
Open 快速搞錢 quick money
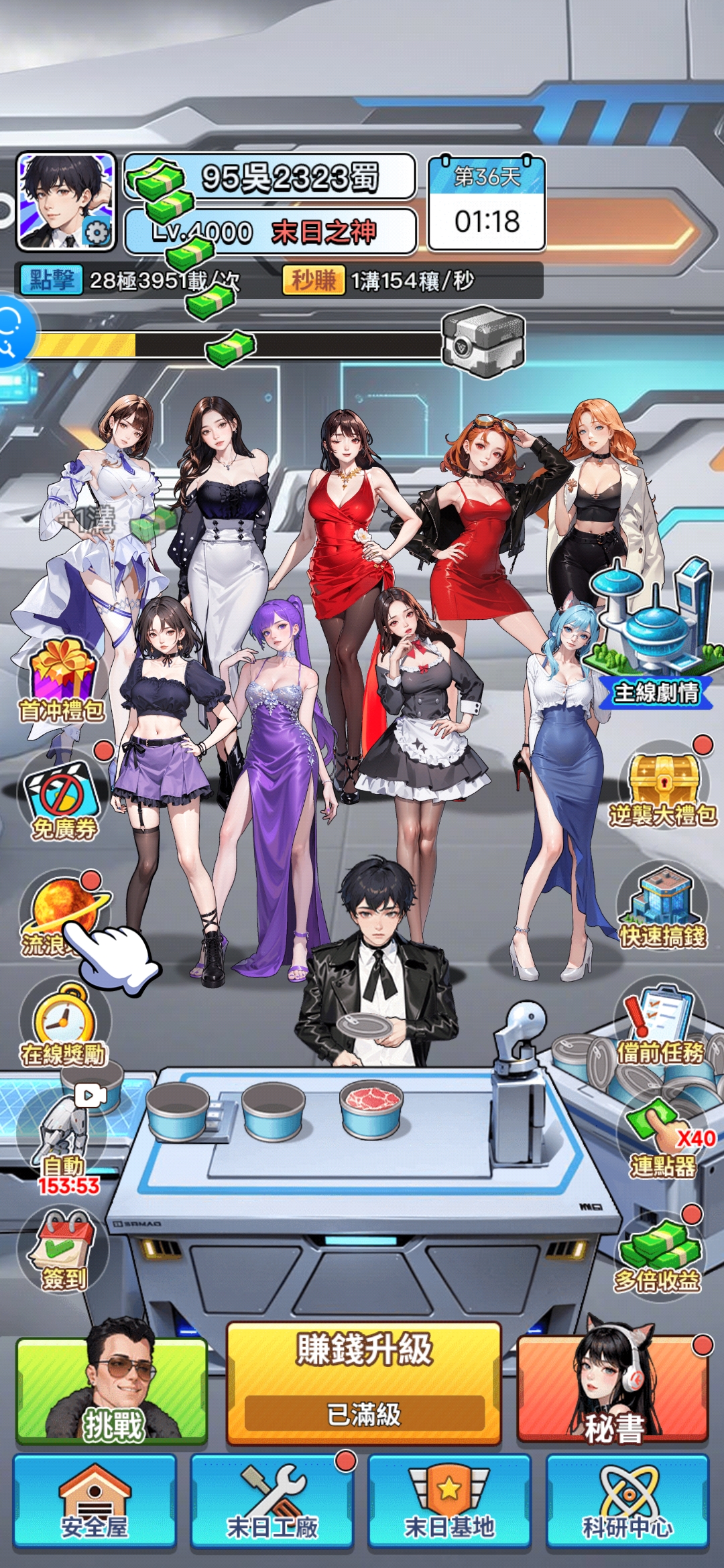pyautogui.click(x=662, y=906)
